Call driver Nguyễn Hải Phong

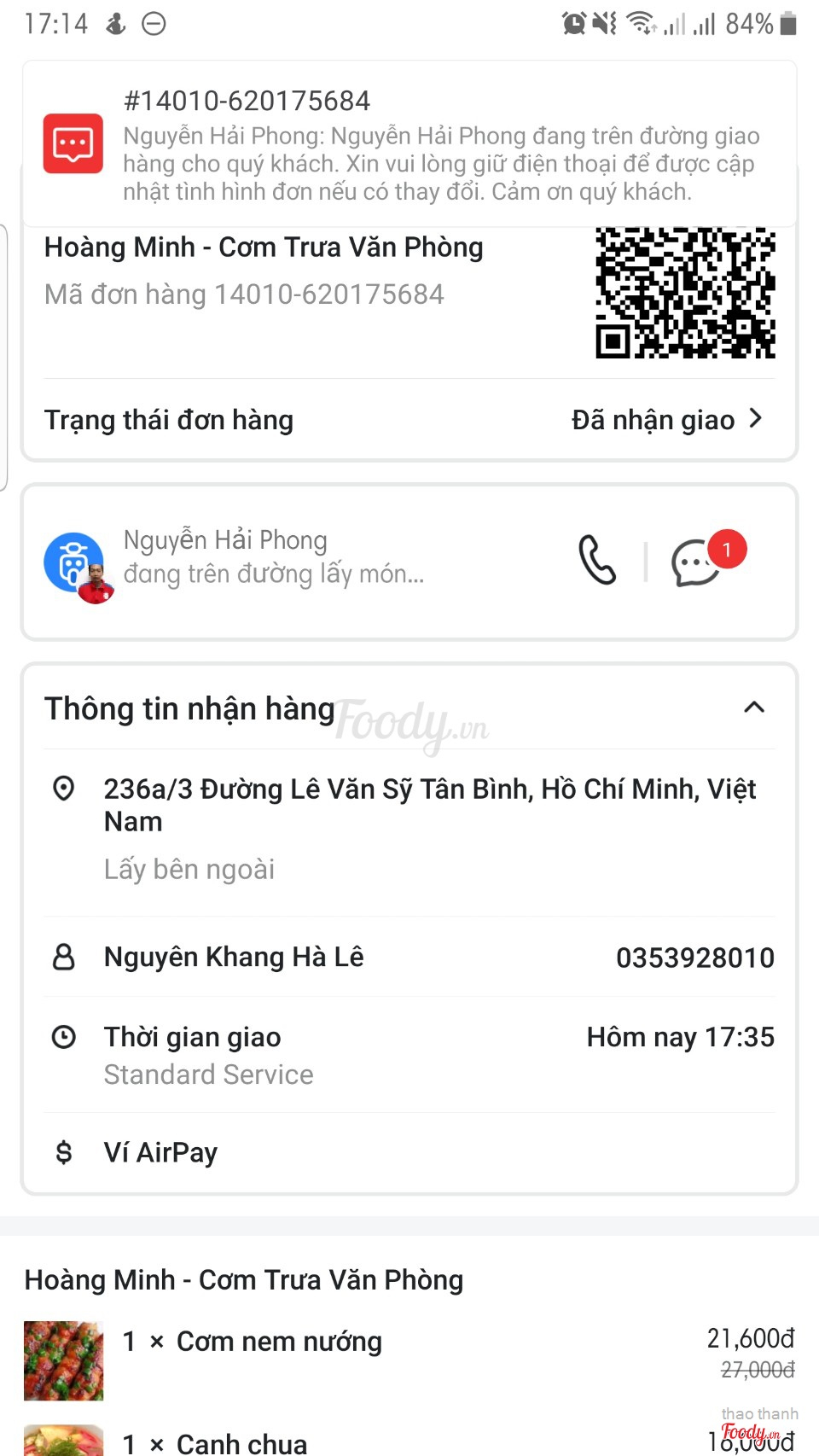596,561
